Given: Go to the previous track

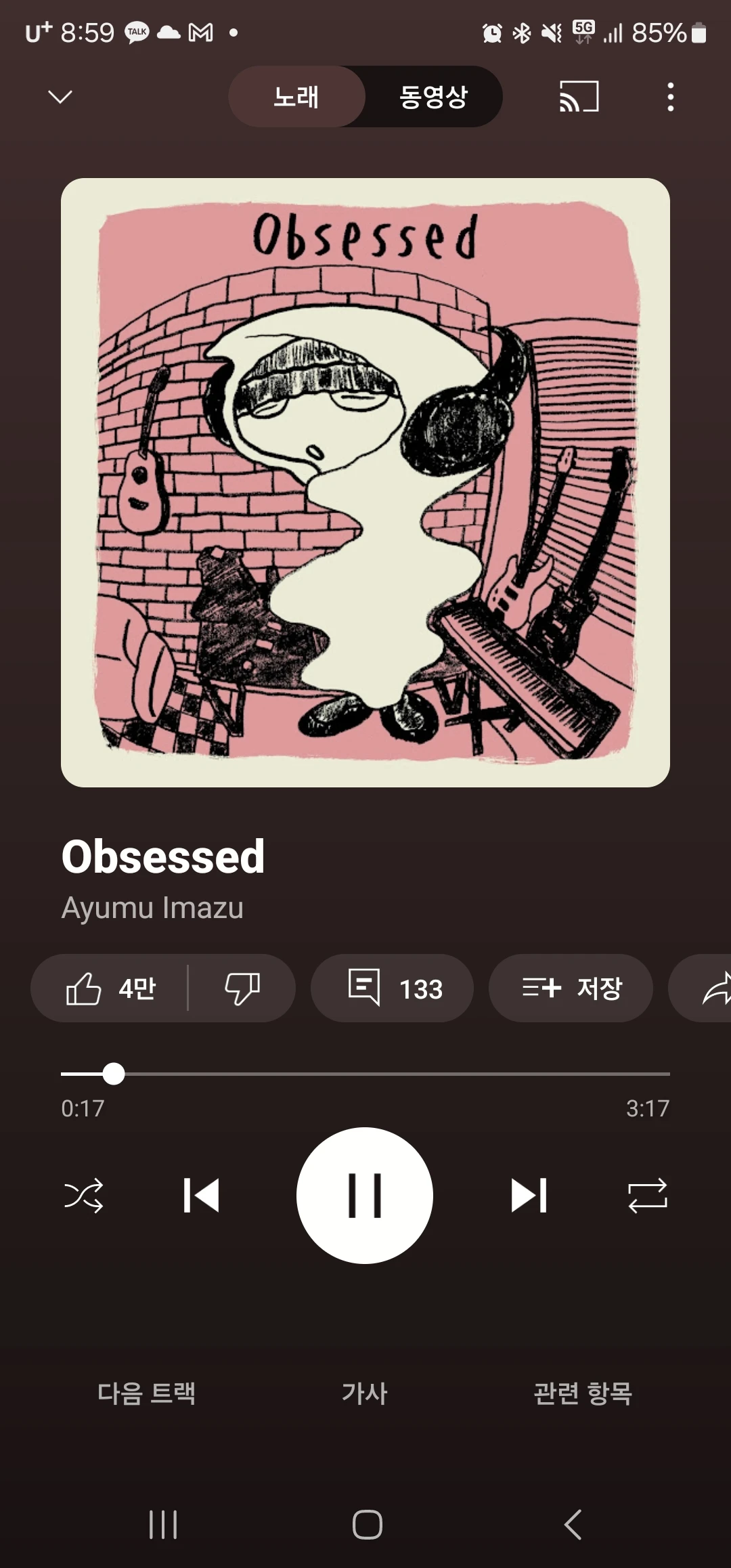Looking at the screenshot, I should click(x=202, y=1196).
